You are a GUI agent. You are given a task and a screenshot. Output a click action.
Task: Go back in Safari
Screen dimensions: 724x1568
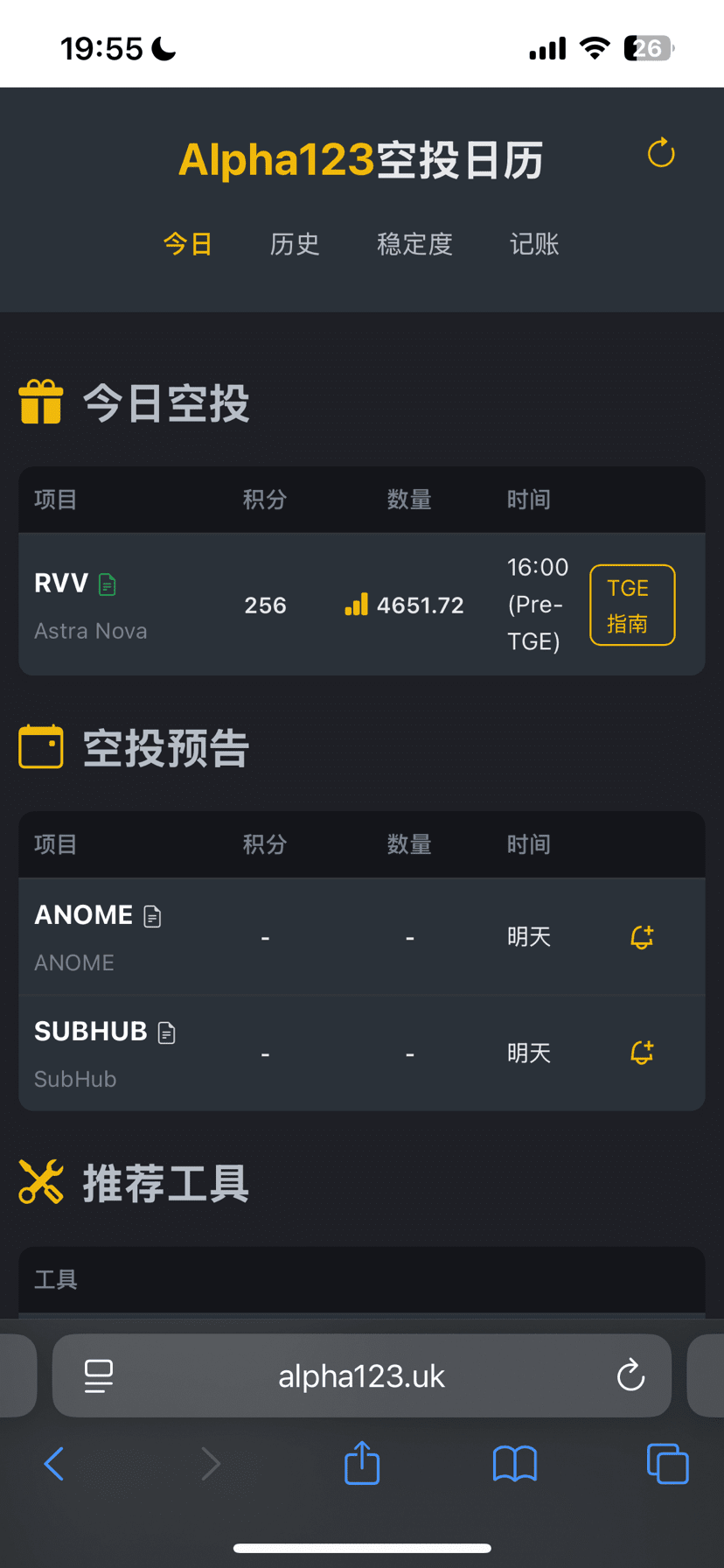coord(54,1464)
